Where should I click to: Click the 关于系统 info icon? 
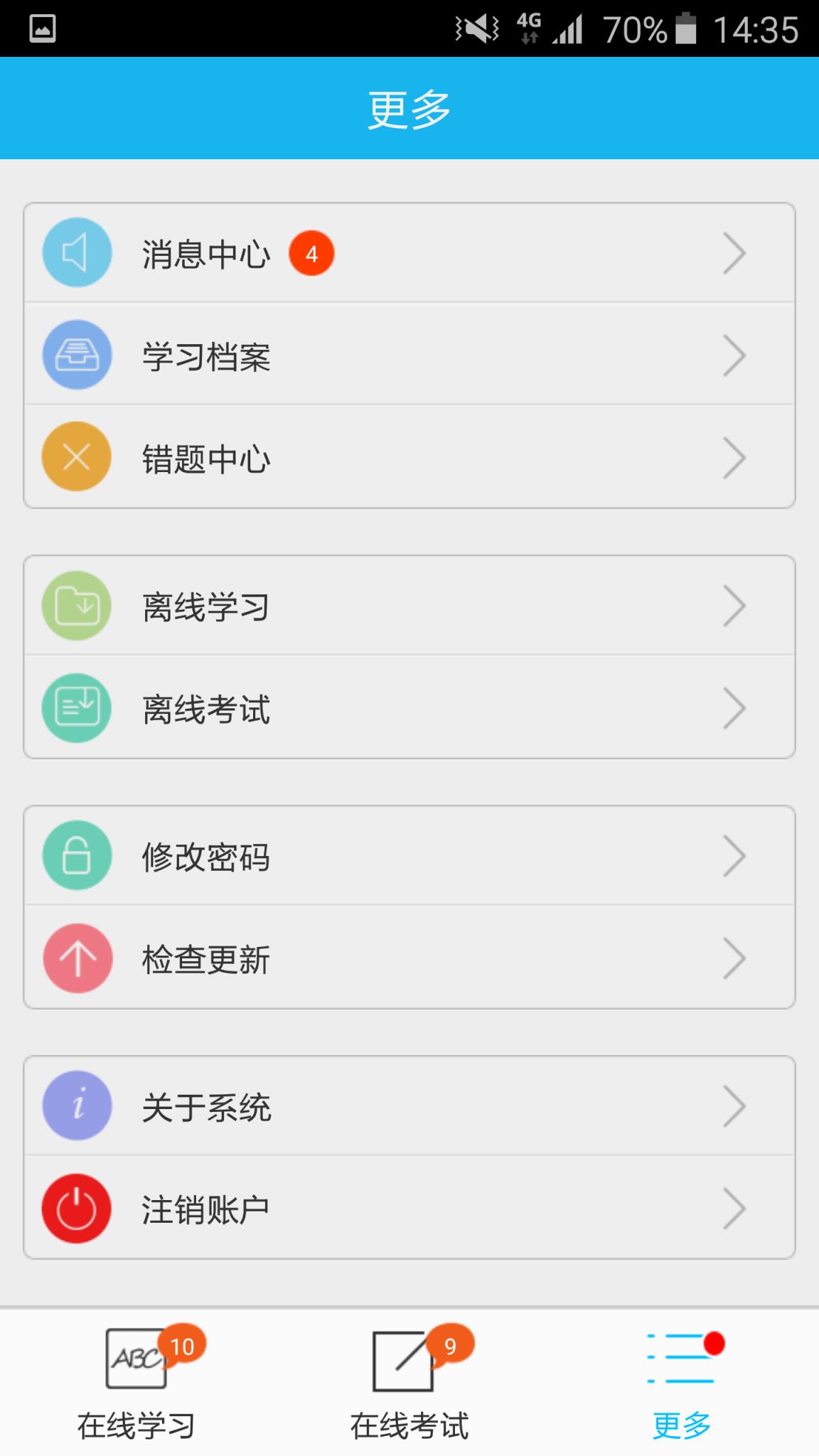pyautogui.click(x=77, y=1106)
